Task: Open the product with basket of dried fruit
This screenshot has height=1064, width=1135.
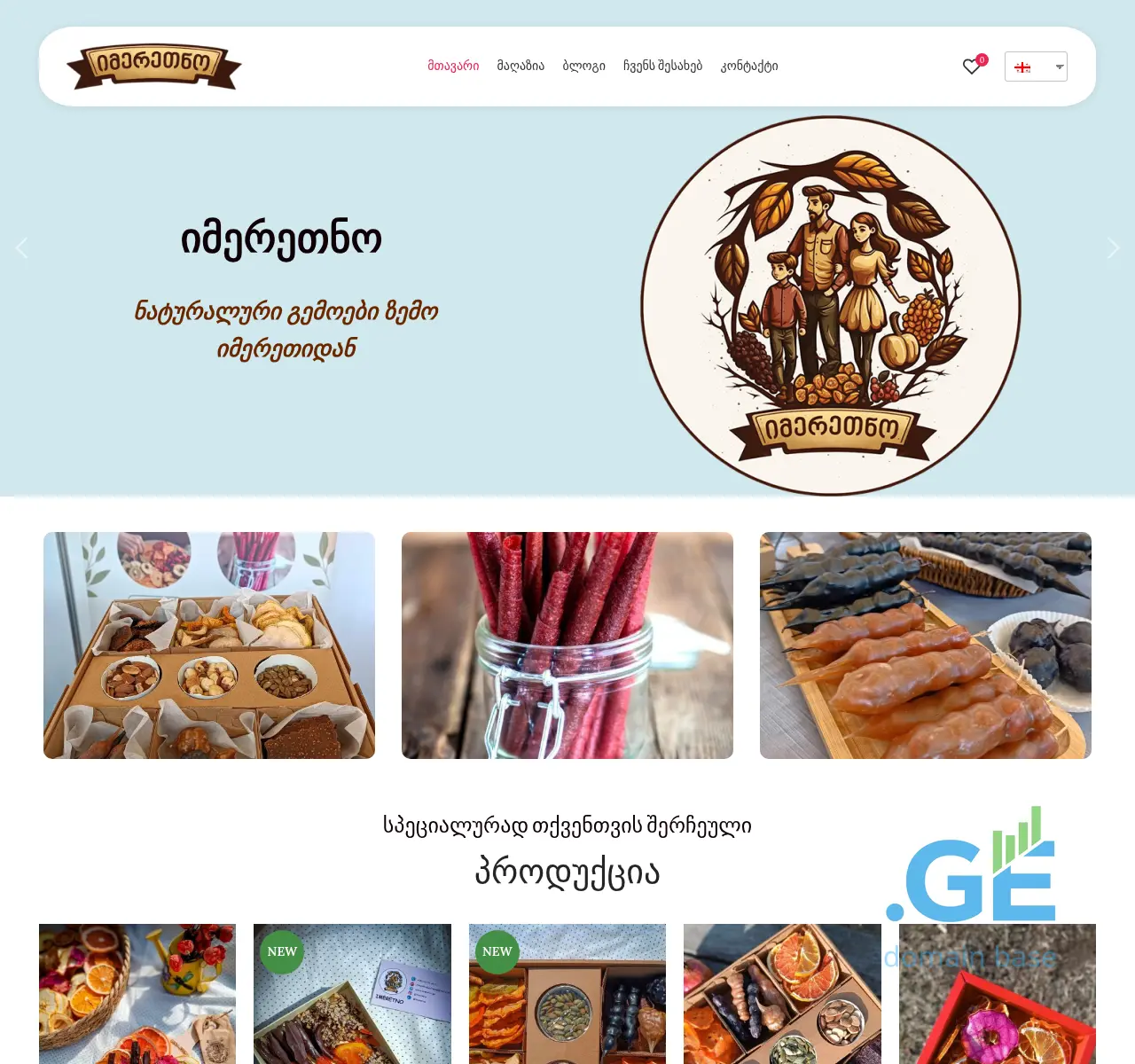Action: tap(137, 993)
